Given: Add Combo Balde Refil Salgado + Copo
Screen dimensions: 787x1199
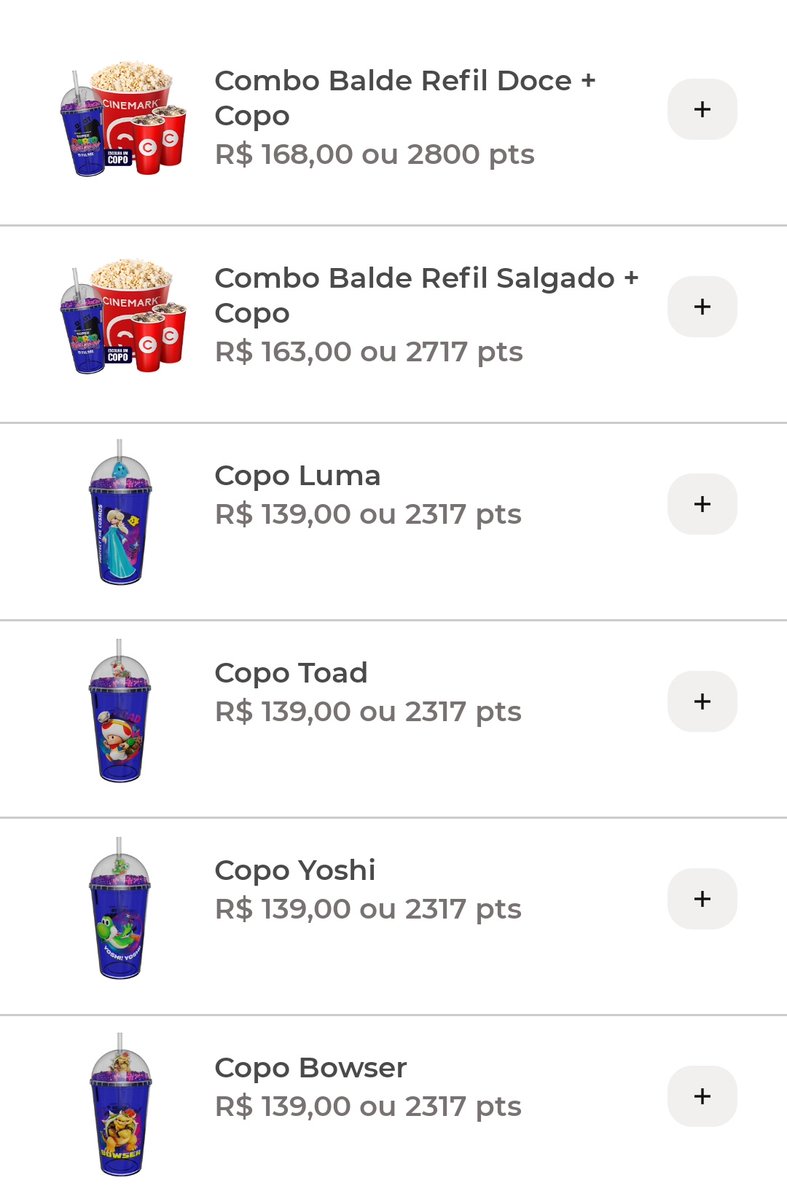Looking at the screenshot, I should [x=702, y=307].
